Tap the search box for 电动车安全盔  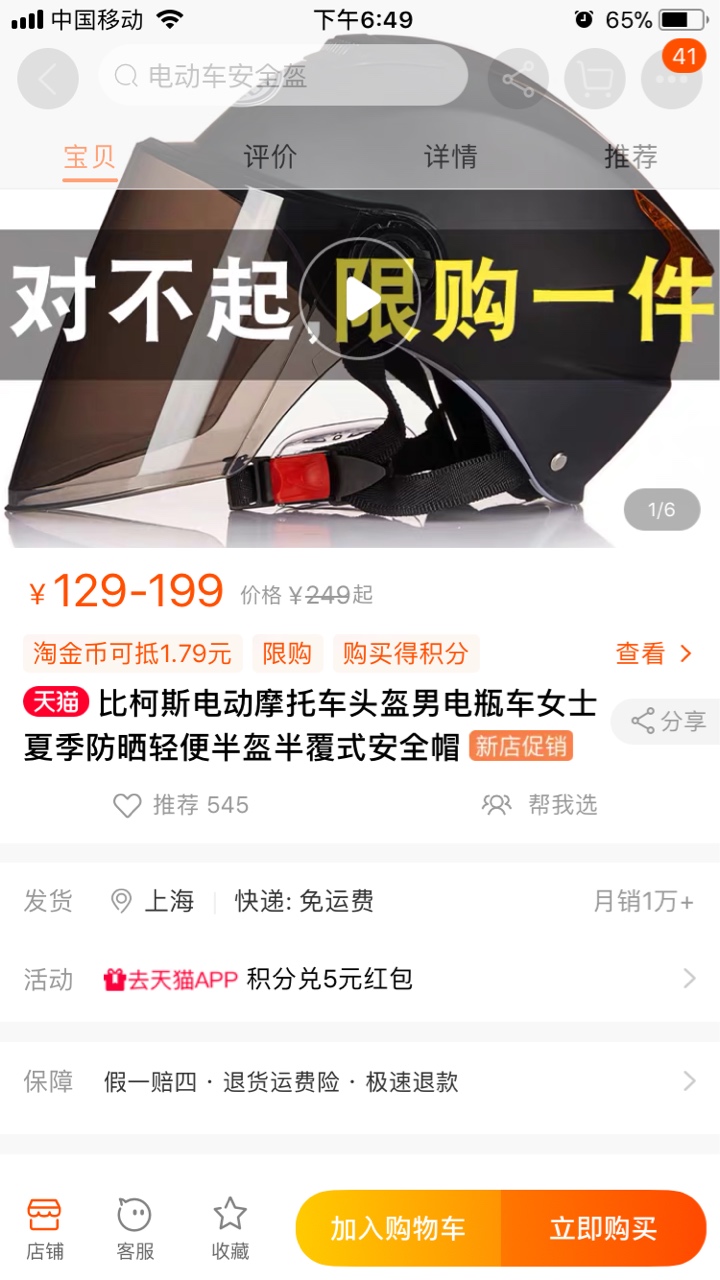coord(283,76)
